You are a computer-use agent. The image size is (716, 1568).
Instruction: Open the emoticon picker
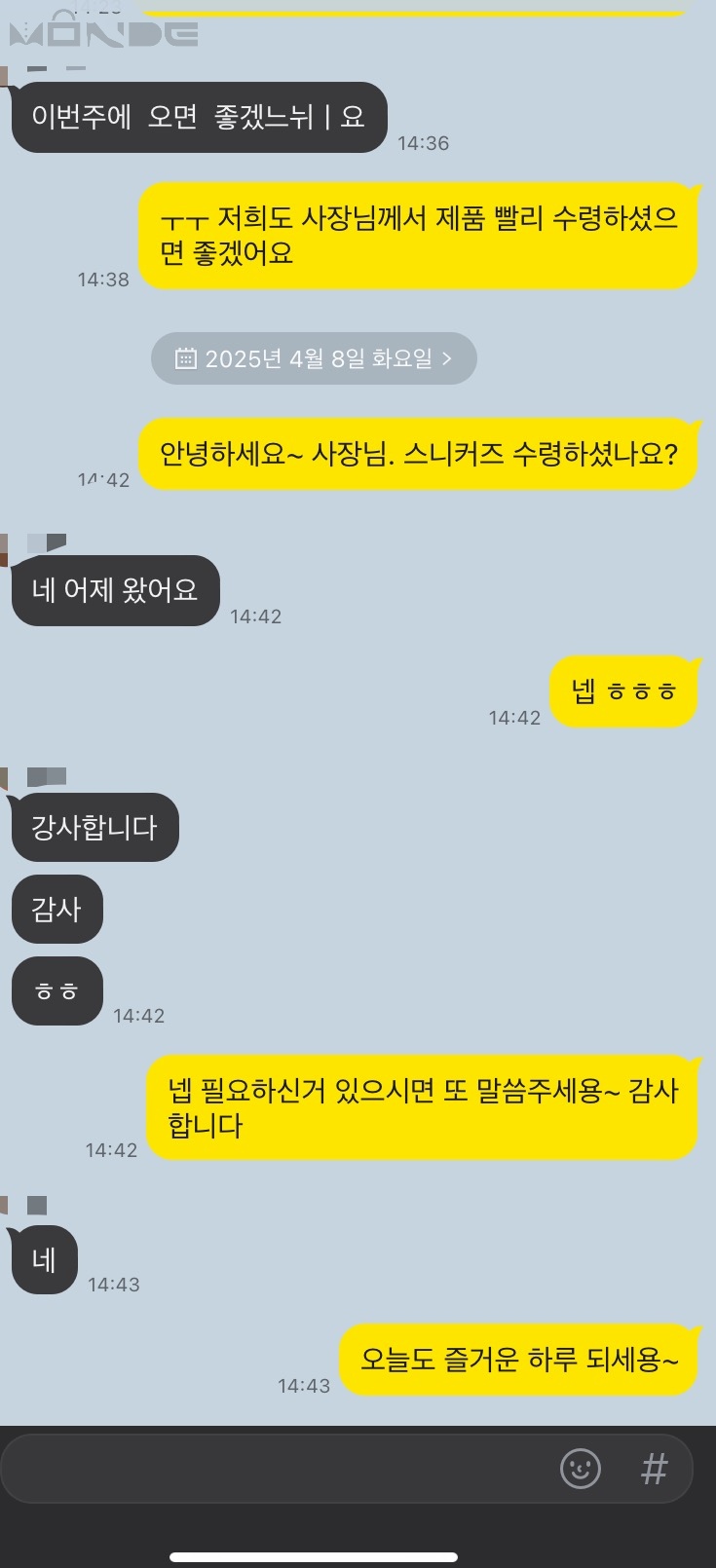[581, 1468]
